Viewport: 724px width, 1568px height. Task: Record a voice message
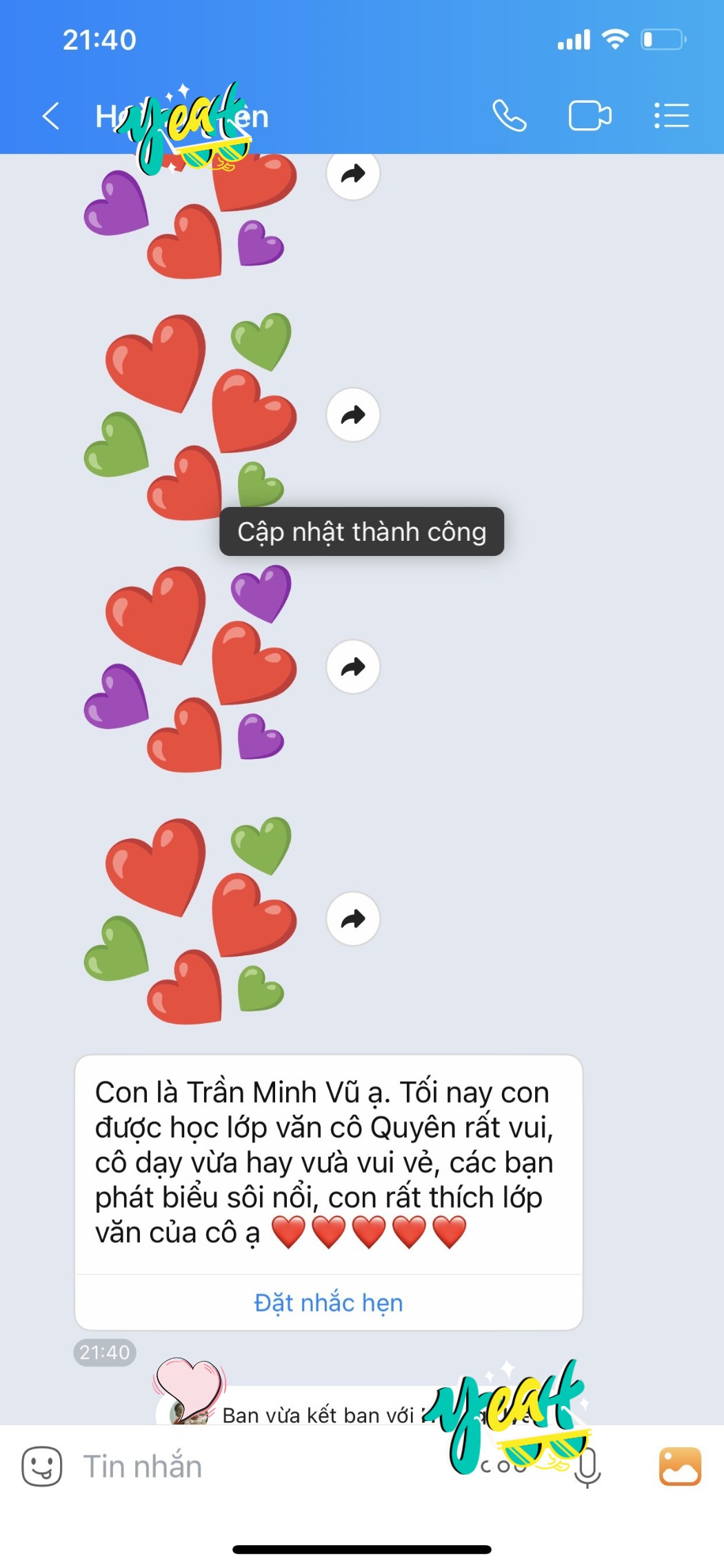[587, 1467]
